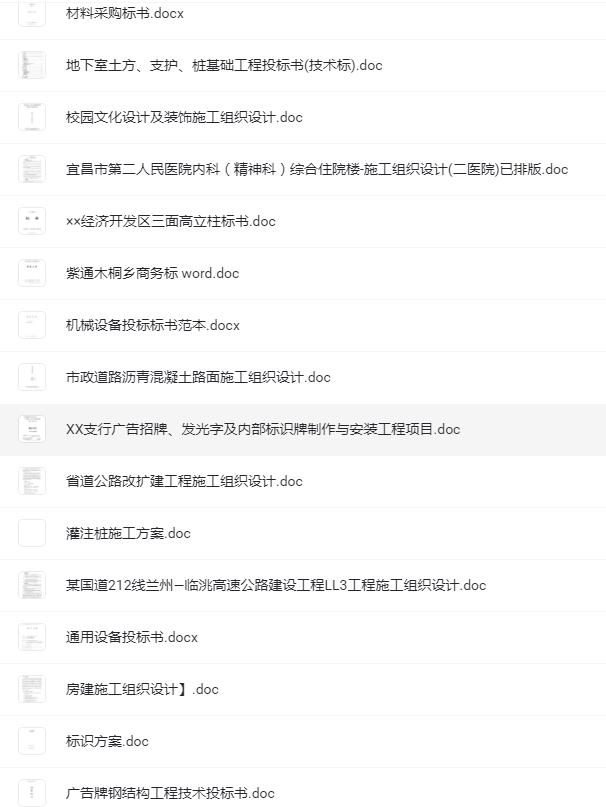This screenshot has width=606, height=807.
Task: Open XX支行广告招牌、发光字 project document
Action: point(263,430)
